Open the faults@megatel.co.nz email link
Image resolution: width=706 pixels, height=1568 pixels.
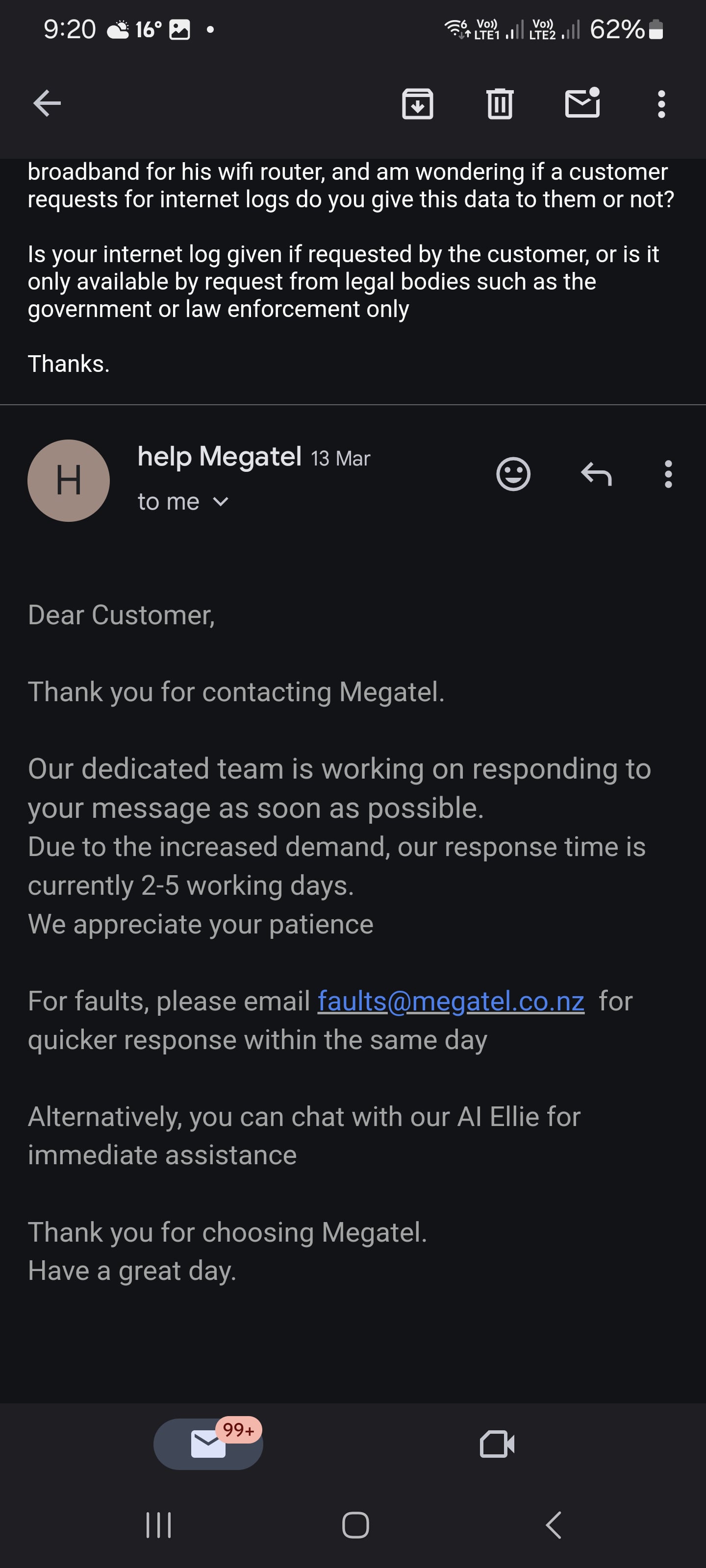[x=451, y=1001]
